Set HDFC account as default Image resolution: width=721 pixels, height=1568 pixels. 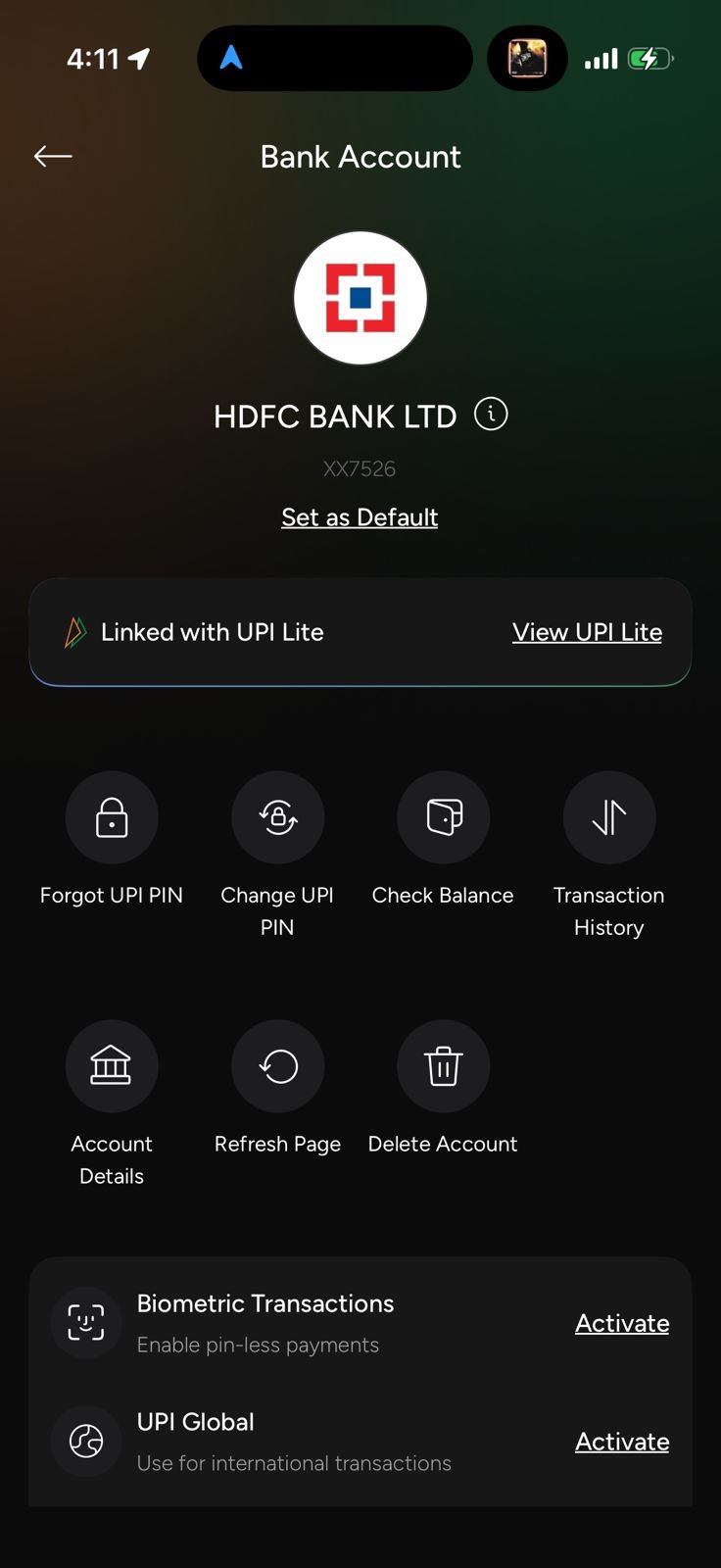359,516
